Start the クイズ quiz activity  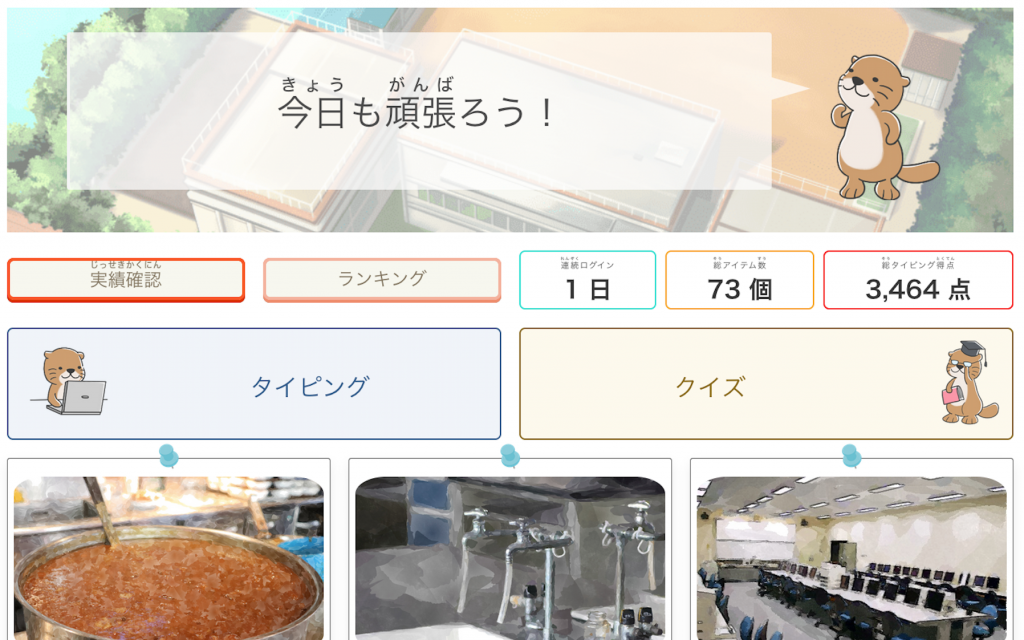pos(766,384)
